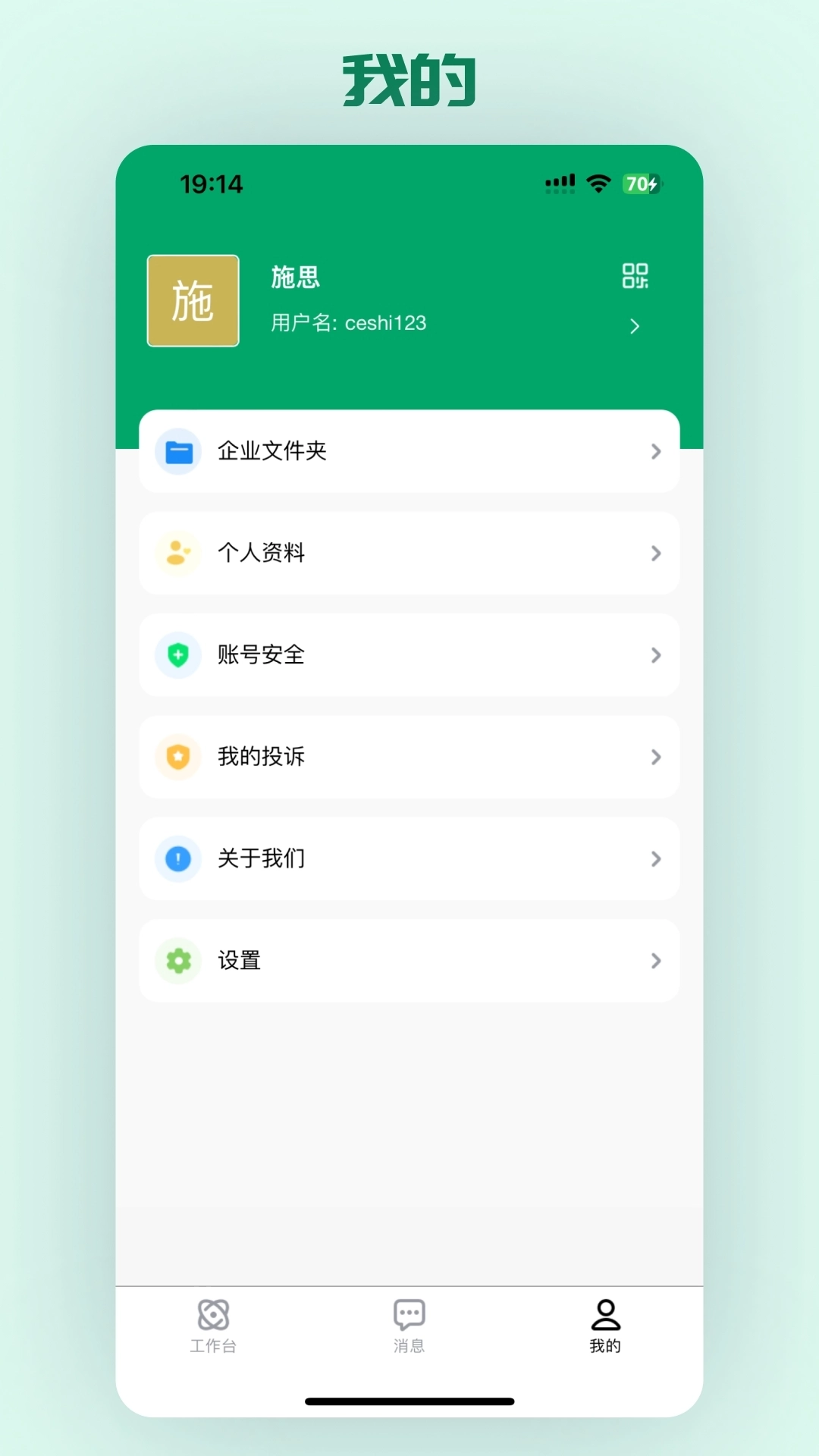819x1456 pixels.
Task: Select the person icon next to 个人资料
Action: tap(177, 553)
